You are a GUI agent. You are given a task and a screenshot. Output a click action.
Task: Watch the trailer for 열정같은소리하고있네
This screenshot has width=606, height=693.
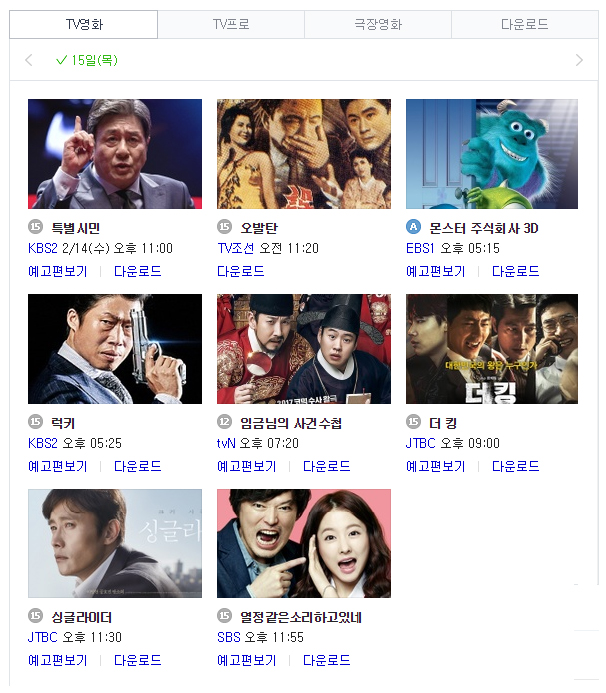click(246, 660)
